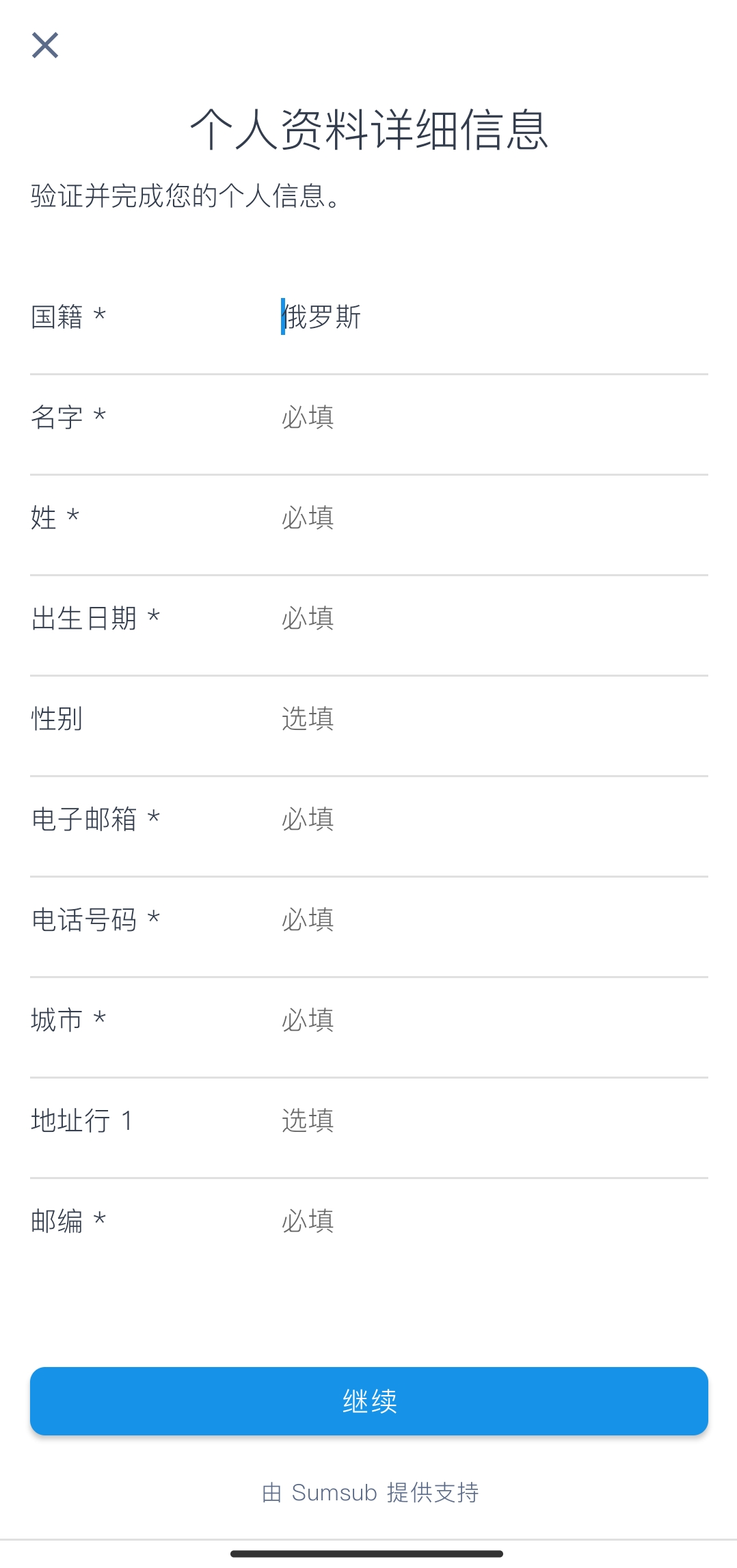This screenshot has width=737, height=1568.
Task: Close the personal details form
Action: 45,45
